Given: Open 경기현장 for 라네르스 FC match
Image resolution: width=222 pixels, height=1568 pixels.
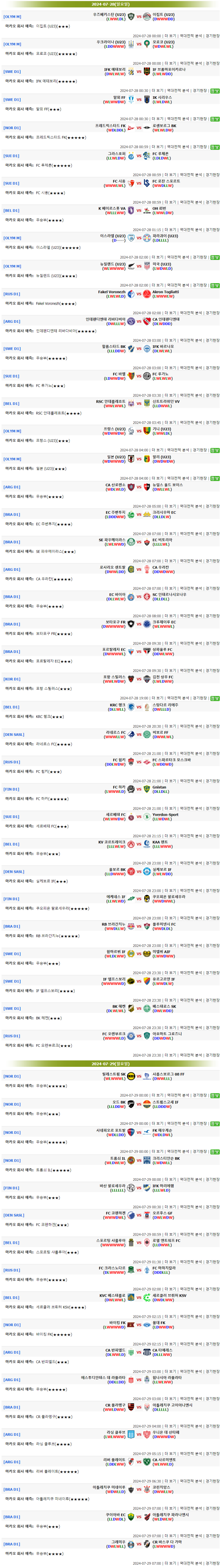Looking at the screenshot, I should click(212, 754).
